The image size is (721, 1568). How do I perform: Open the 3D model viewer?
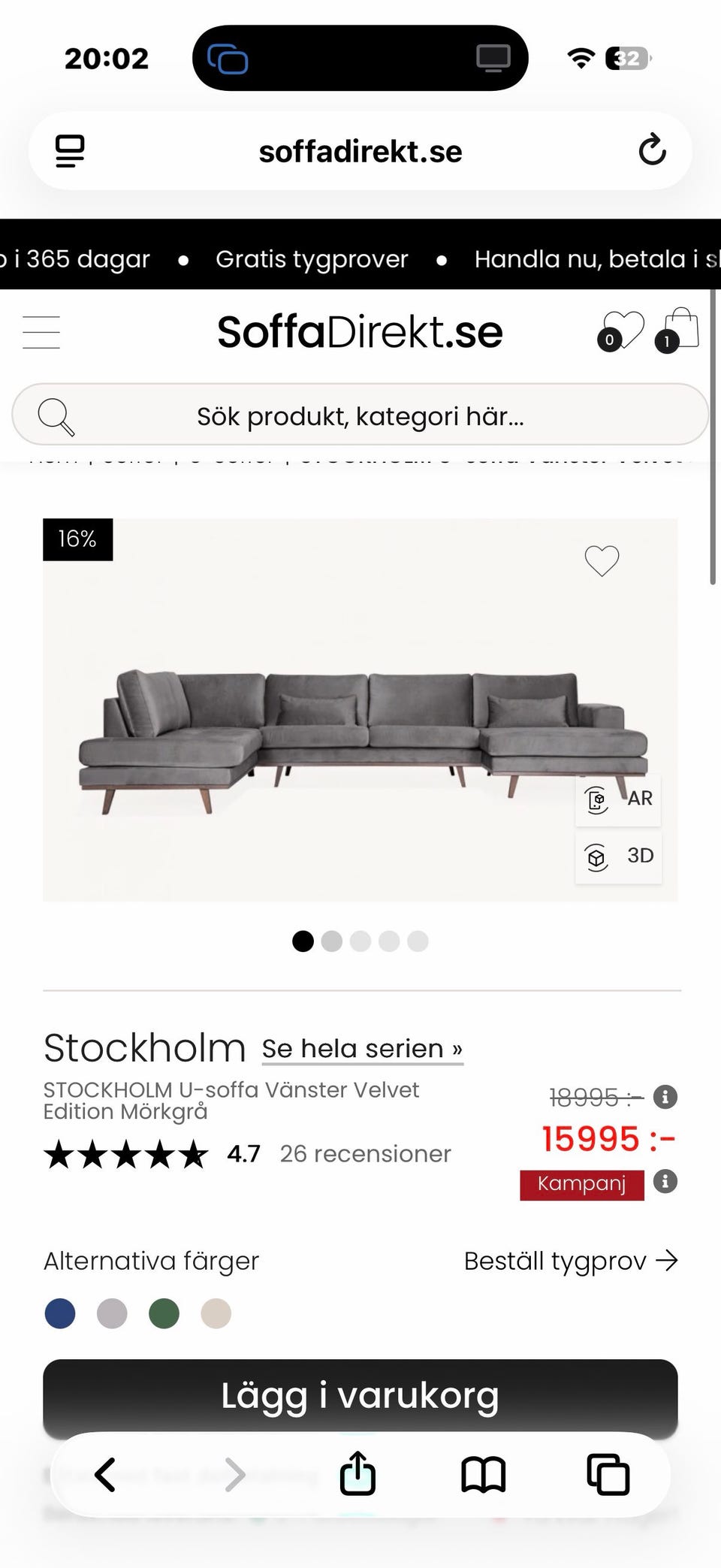[618, 856]
